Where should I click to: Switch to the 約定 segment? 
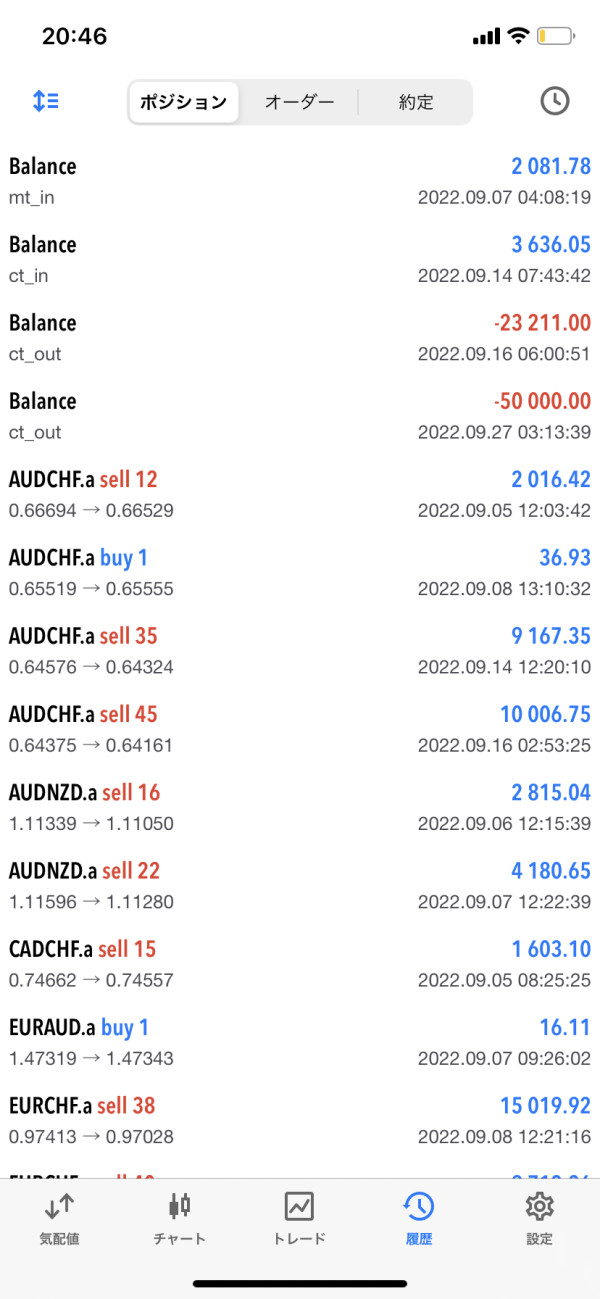pyautogui.click(x=415, y=102)
